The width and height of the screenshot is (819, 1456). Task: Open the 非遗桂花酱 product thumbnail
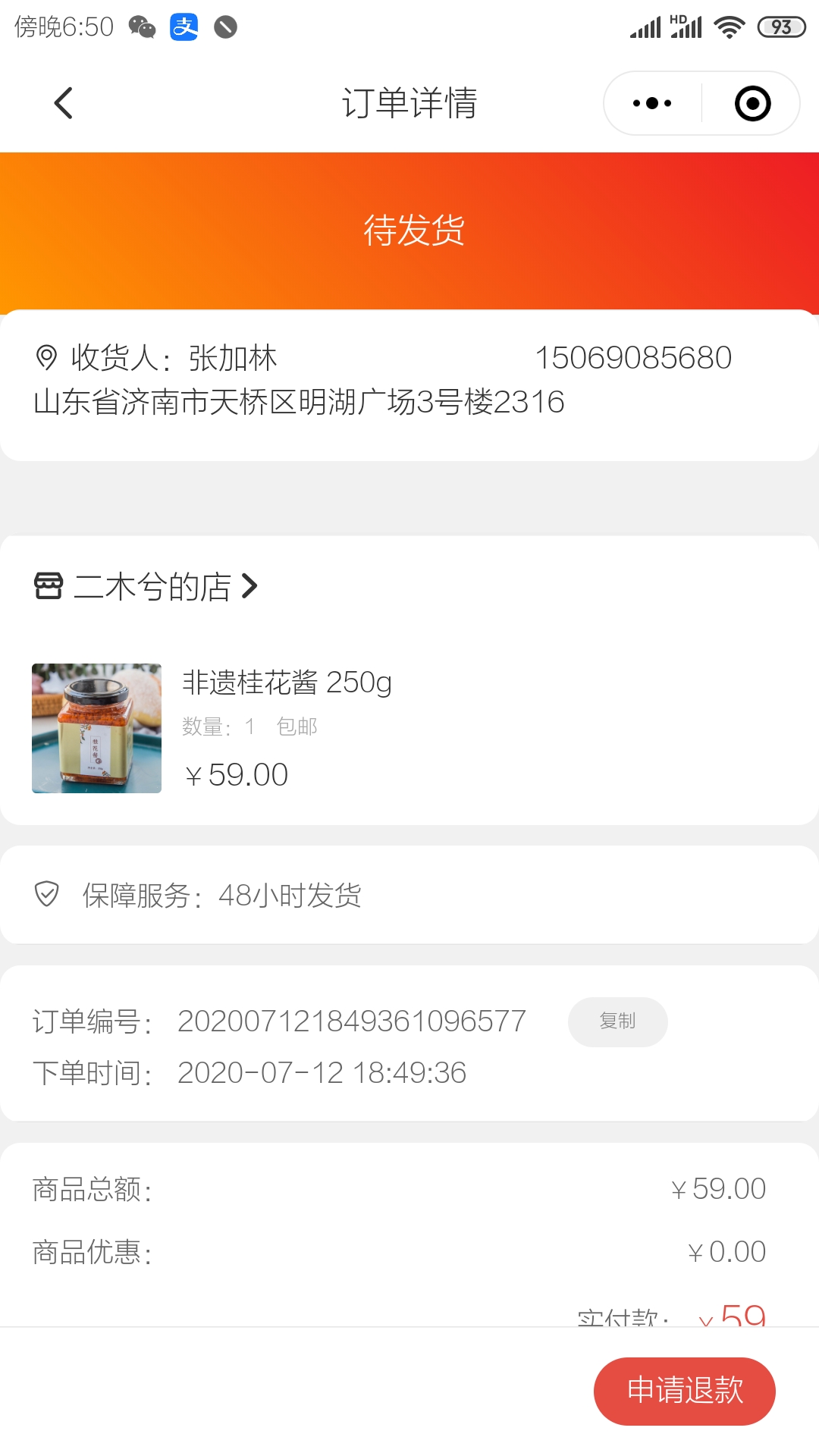click(96, 728)
